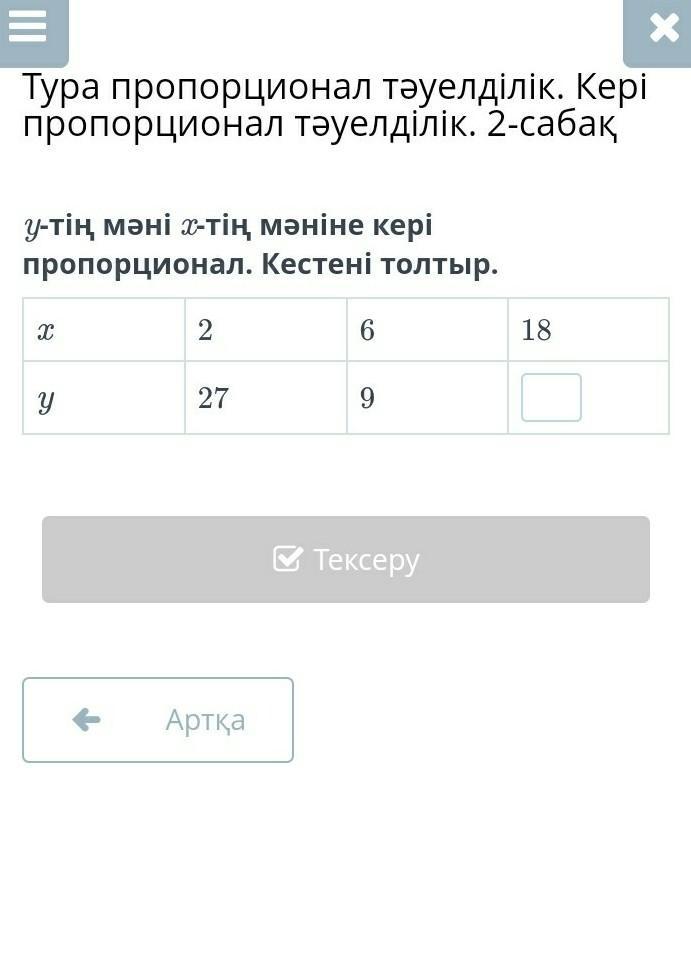Viewport: 691px width, 972px height.
Task: Check answer with Тексеру button
Action: tap(346, 559)
